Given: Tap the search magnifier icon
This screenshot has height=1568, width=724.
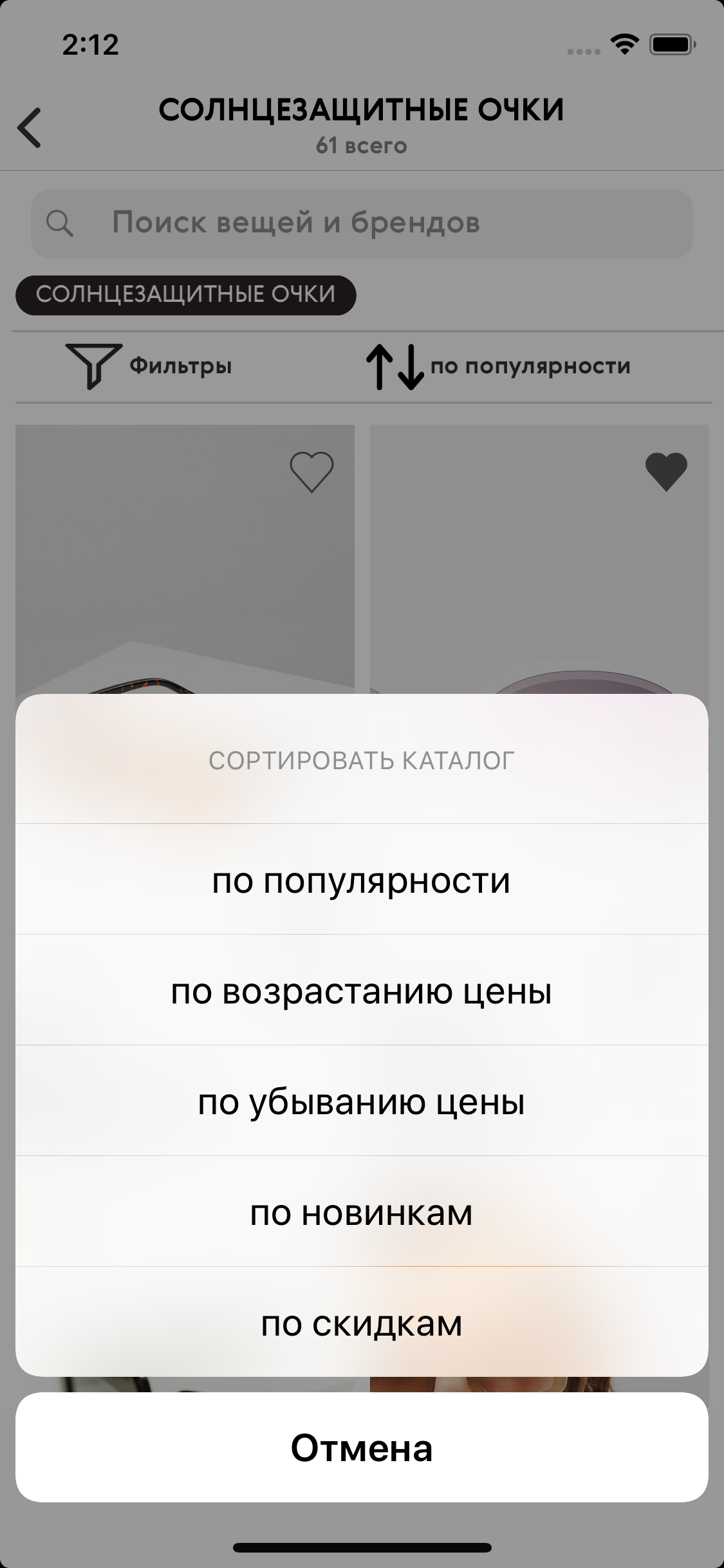Looking at the screenshot, I should click(x=60, y=224).
